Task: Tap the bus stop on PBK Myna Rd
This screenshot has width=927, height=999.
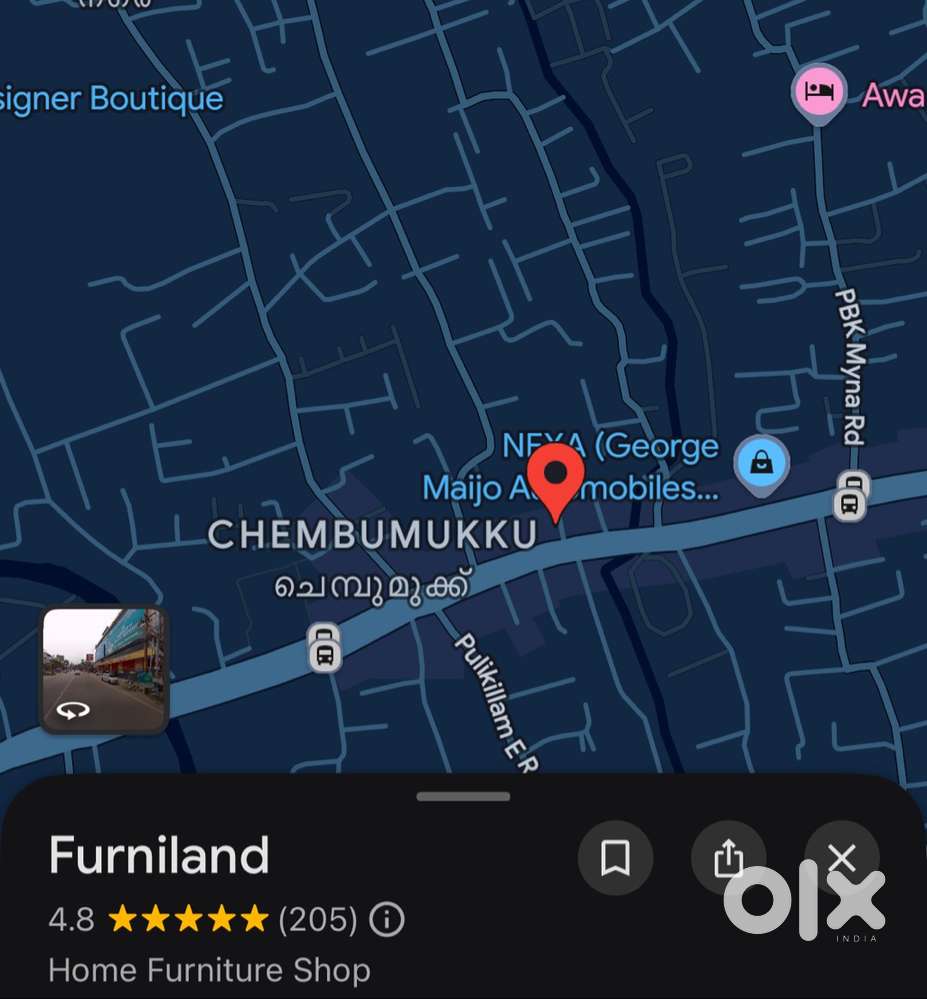Action: 850,496
